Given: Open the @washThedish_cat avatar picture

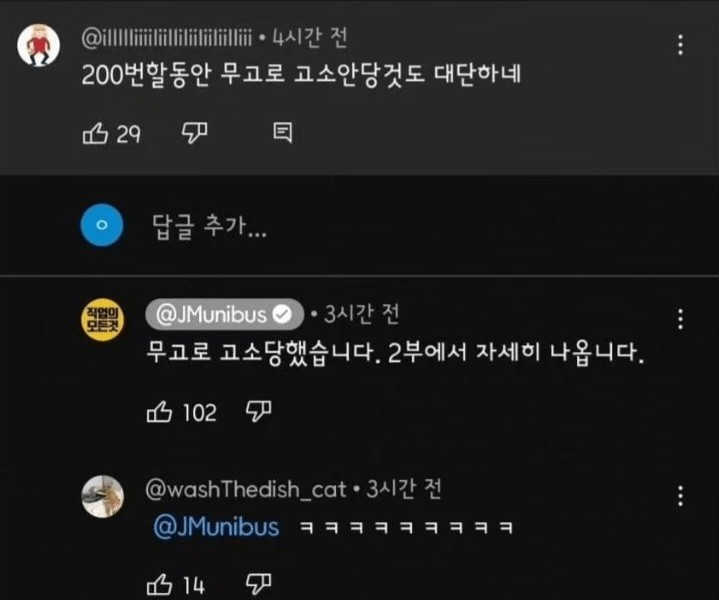Looking at the screenshot, I should pyautogui.click(x=102, y=497).
